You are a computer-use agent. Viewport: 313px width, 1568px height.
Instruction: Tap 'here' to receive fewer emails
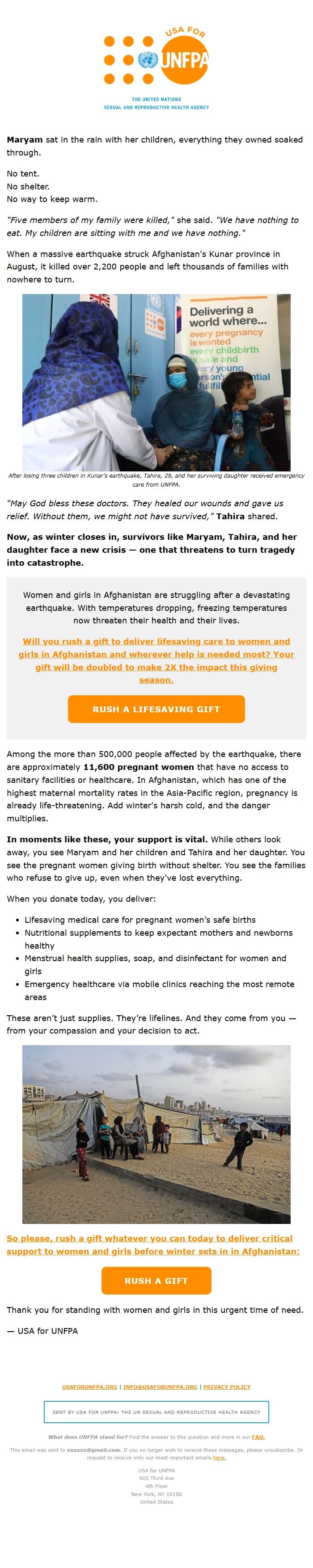coord(219,1457)
